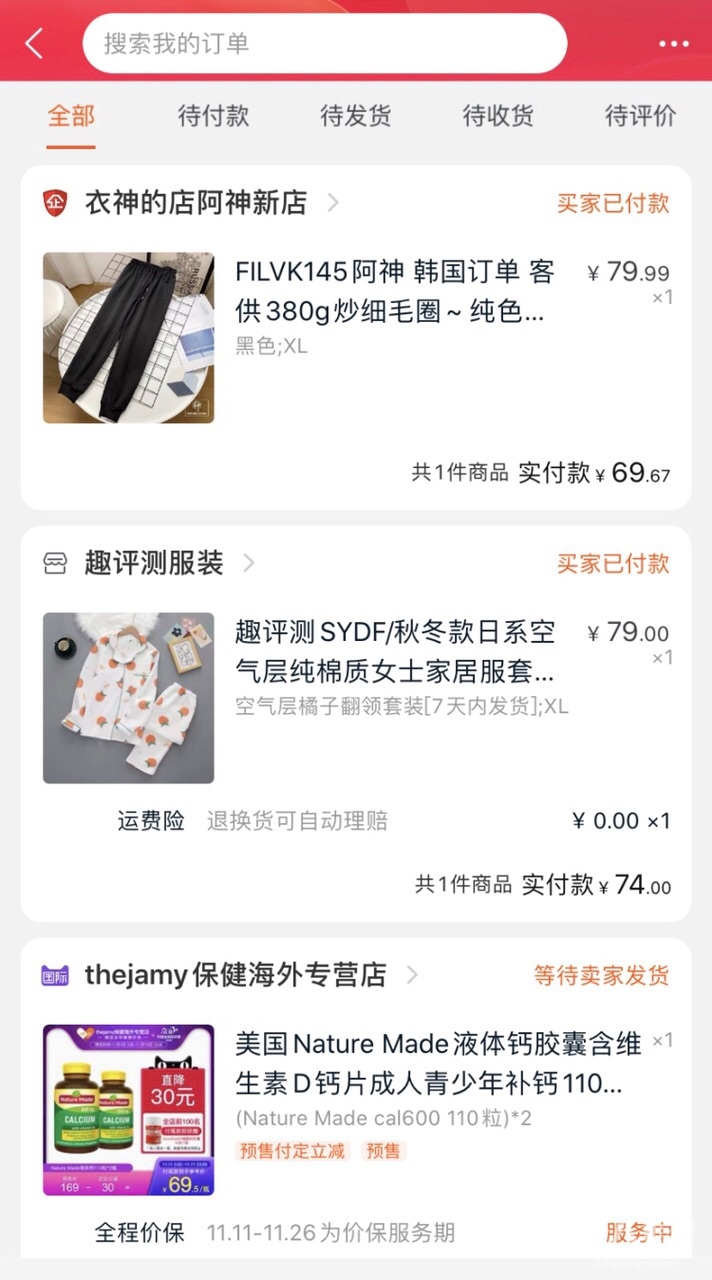Switch to the 待发货 tab
The width and height of the screenshot is (712, 1280).
(x=355, y=116)
